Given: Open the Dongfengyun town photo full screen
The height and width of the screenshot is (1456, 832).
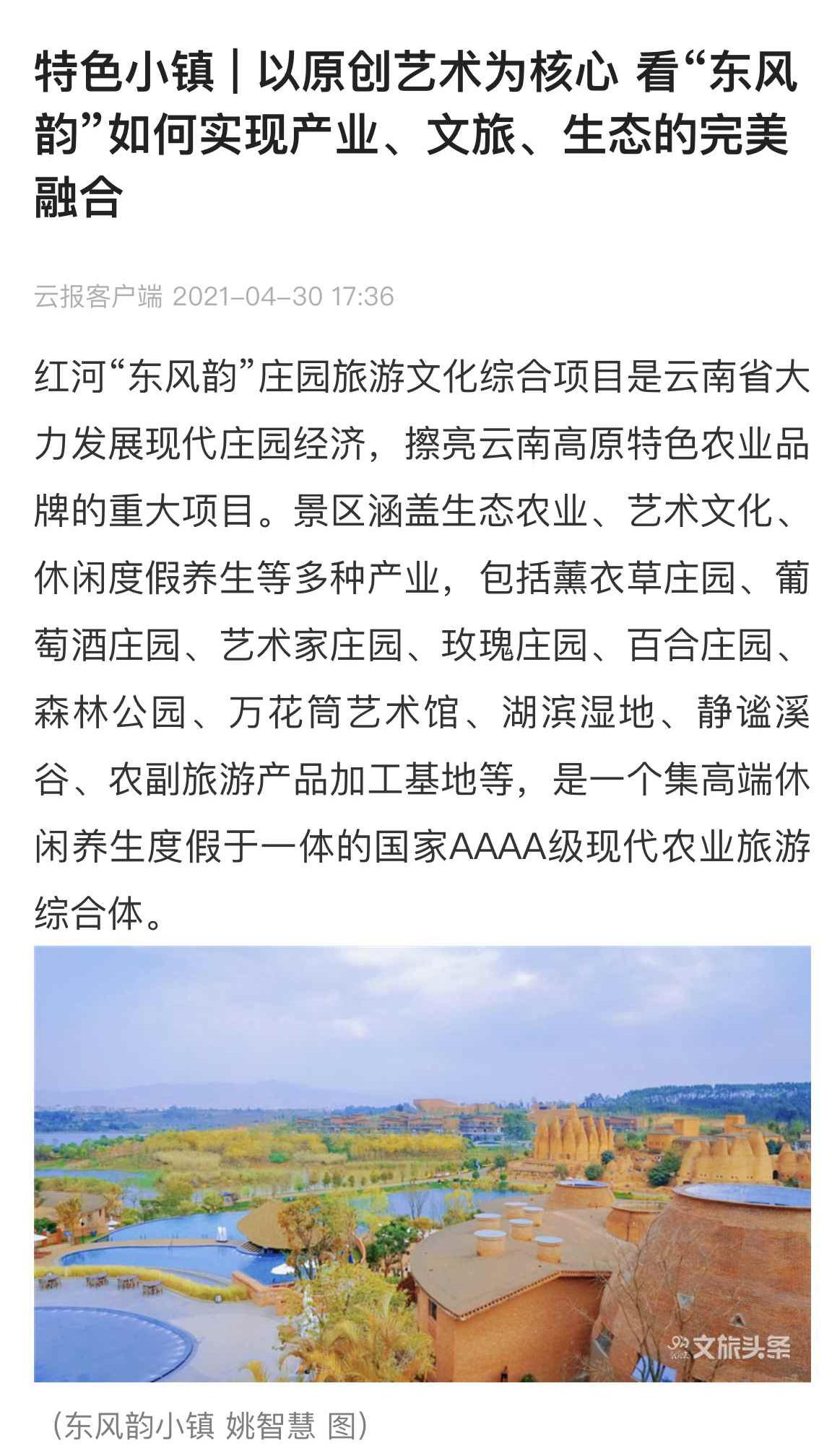Looking at the screenshot, I should click(x=422, y=1163).
